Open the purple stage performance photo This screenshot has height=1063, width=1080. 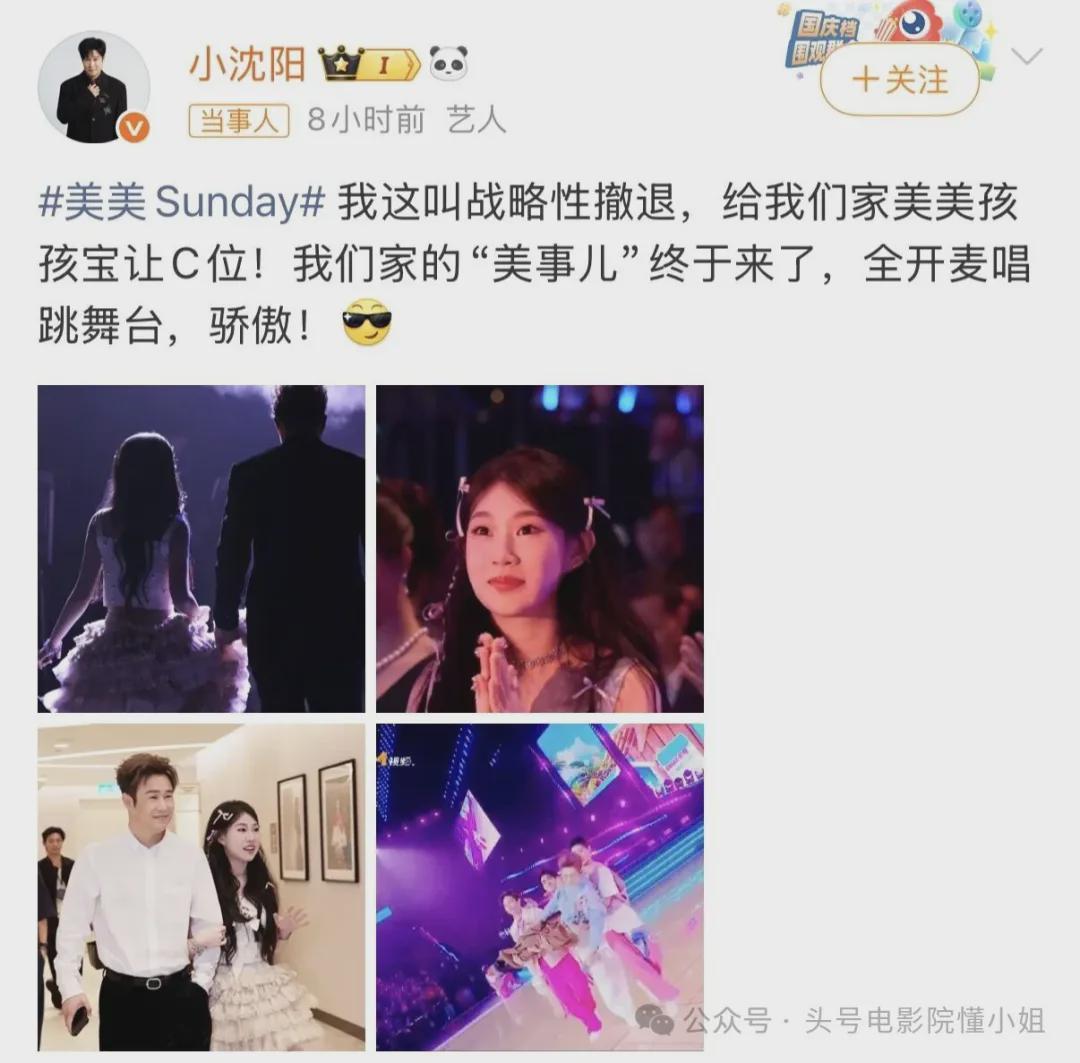[539, 886]
